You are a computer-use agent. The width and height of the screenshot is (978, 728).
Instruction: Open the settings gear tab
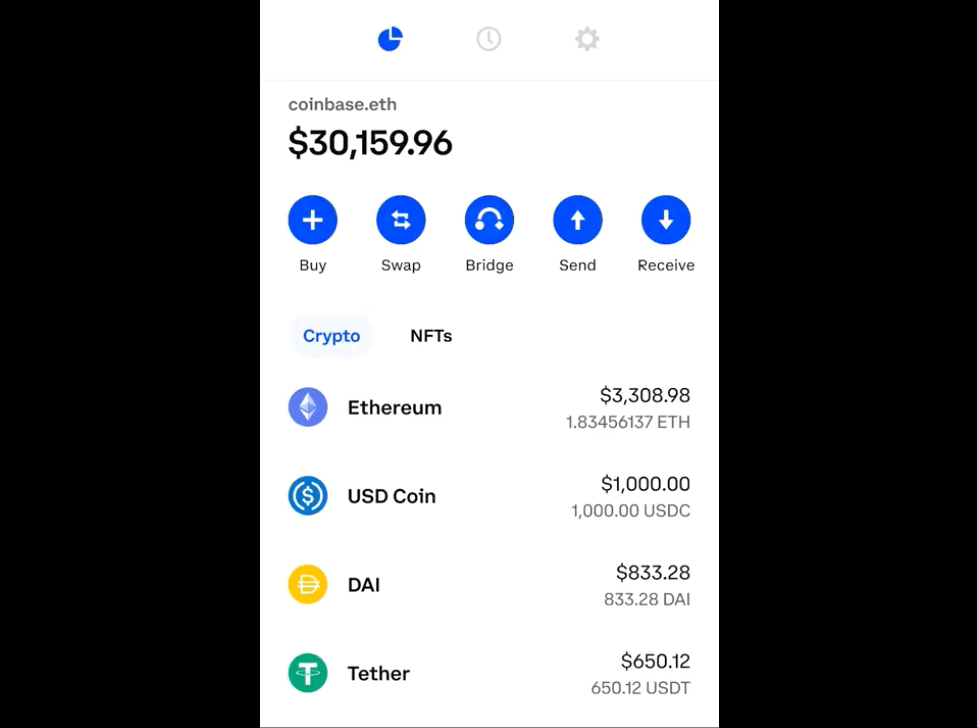(x=587, y=39)
